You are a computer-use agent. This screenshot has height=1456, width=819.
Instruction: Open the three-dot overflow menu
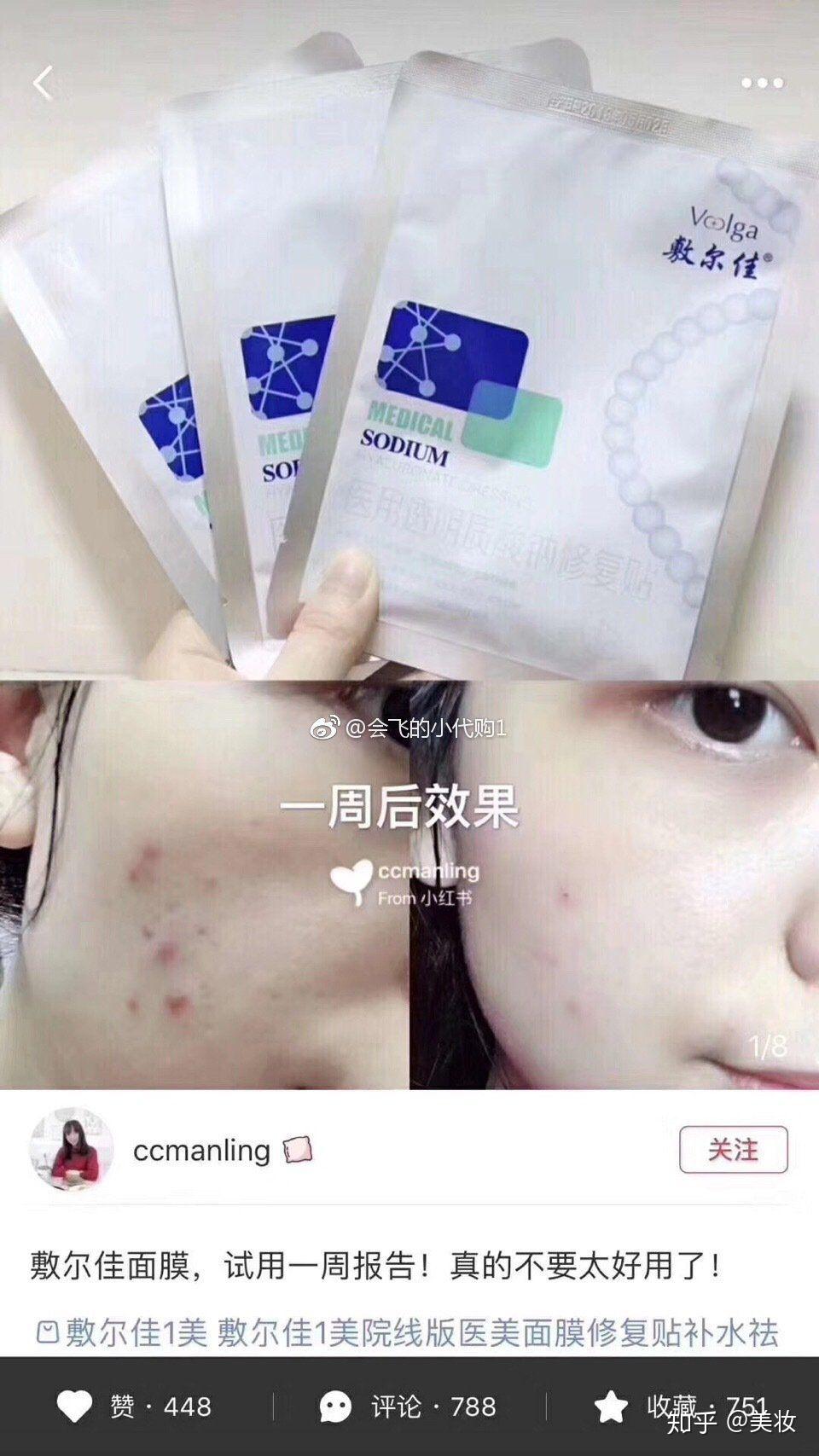[x=761, y=83]
